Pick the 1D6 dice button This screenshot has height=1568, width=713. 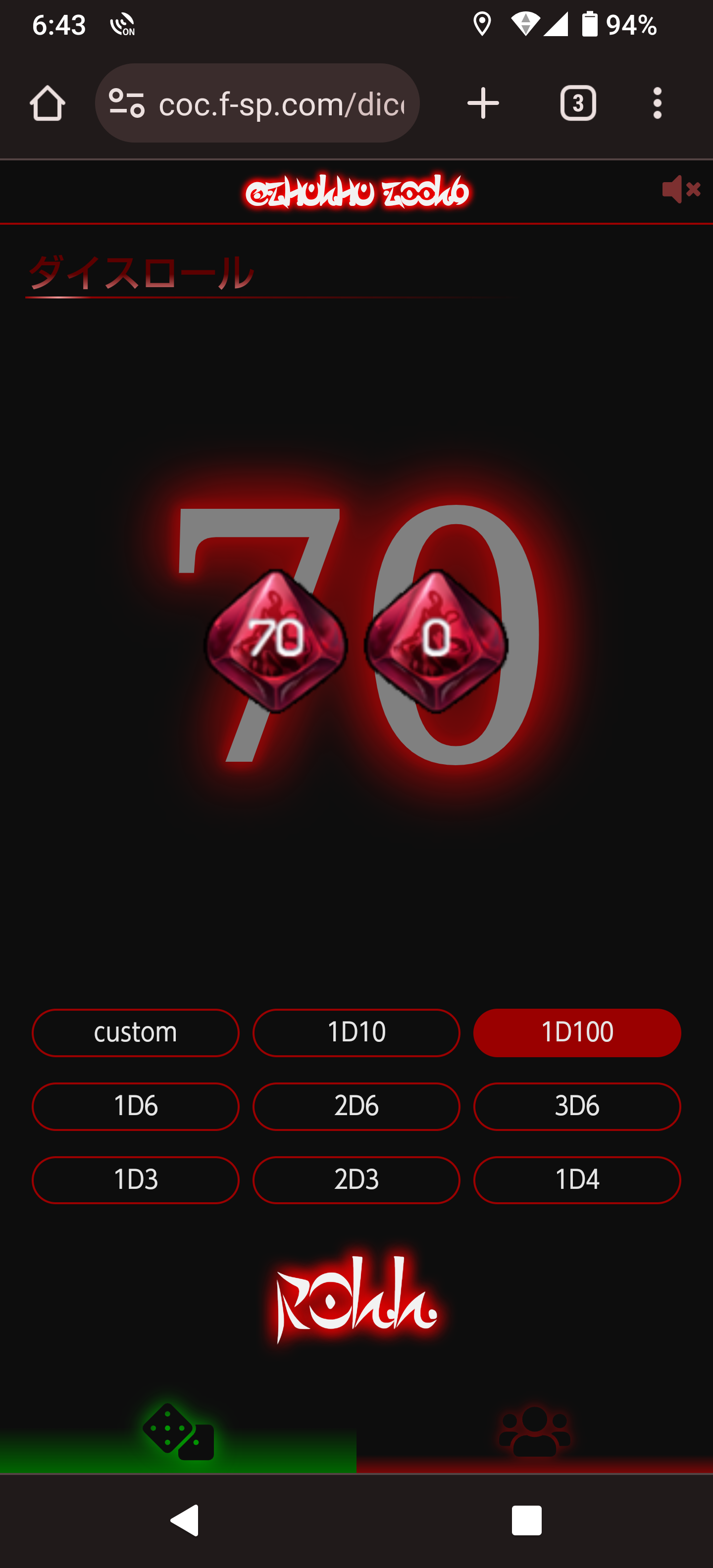[x=135, y=1106]
